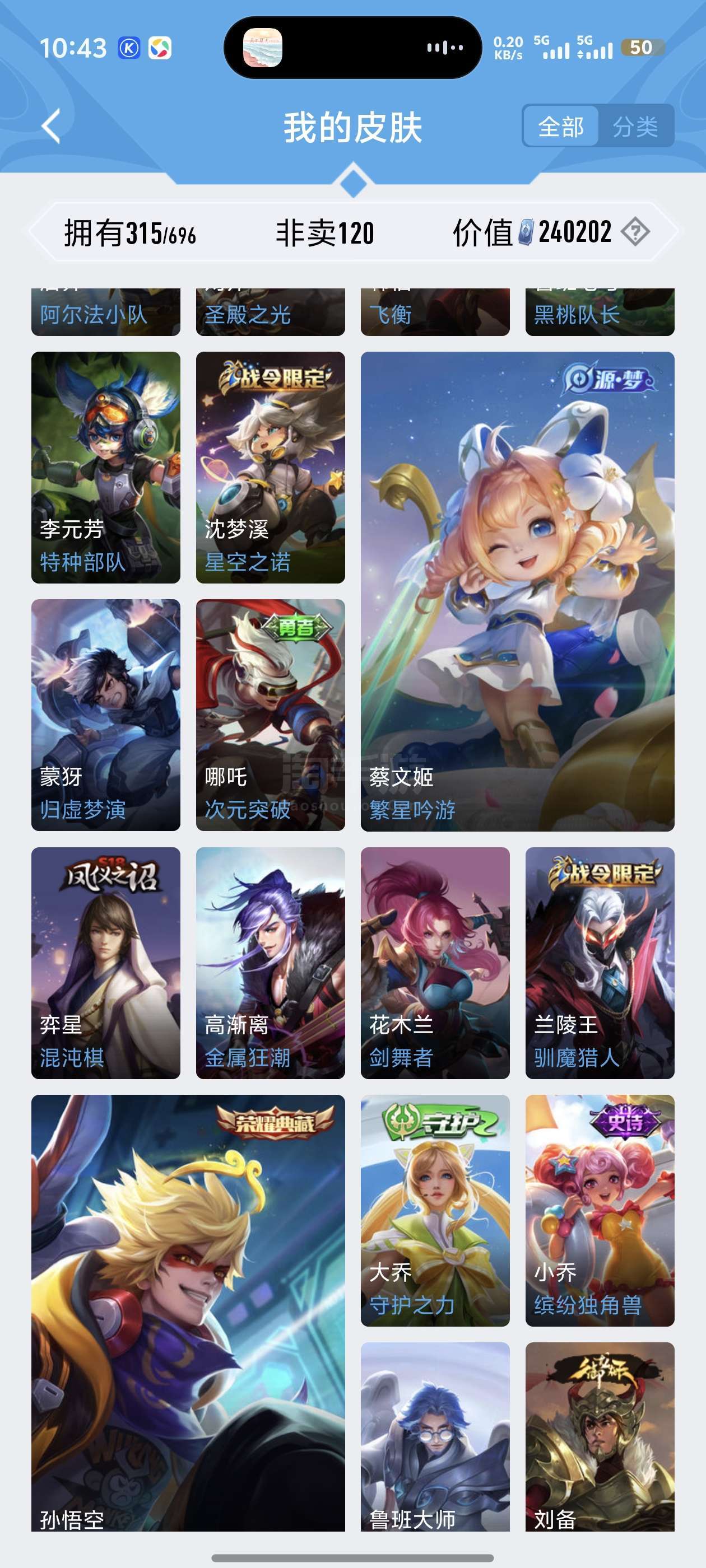Screen dimensions: 706x1568
Task: Open 蔡文姬 繁星吟游 skin card
Action: pyautogui.click(x=517, y=591)
